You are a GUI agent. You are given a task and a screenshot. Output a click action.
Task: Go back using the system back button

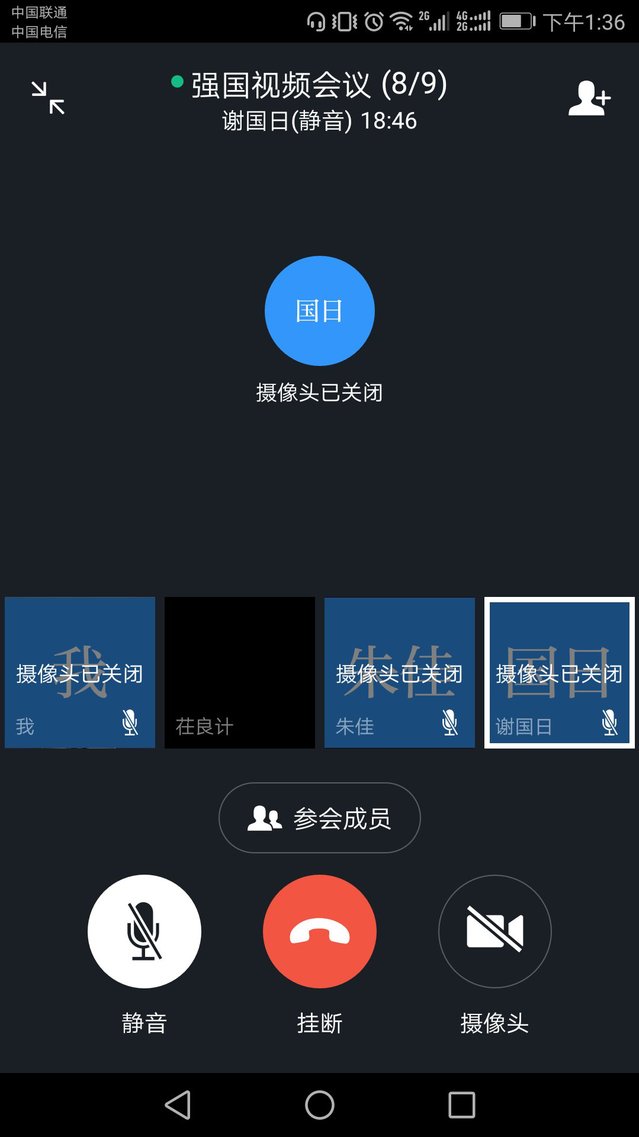(x=178, y=1104)
